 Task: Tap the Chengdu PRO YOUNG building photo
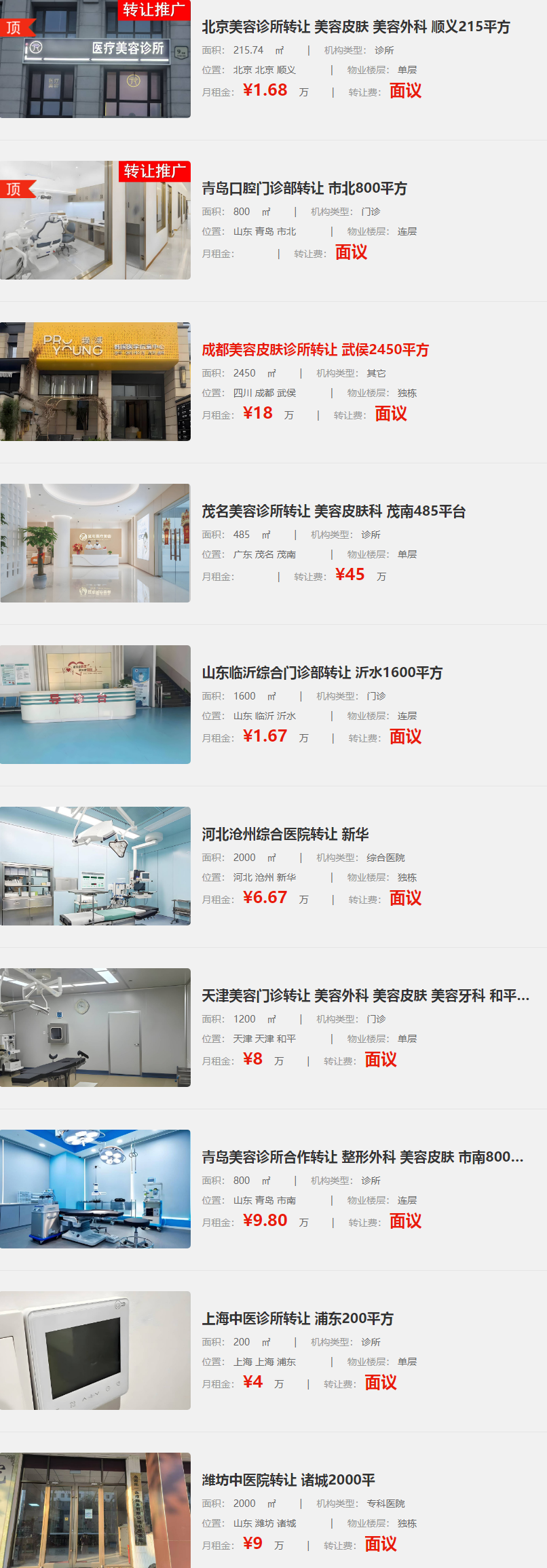95,382
